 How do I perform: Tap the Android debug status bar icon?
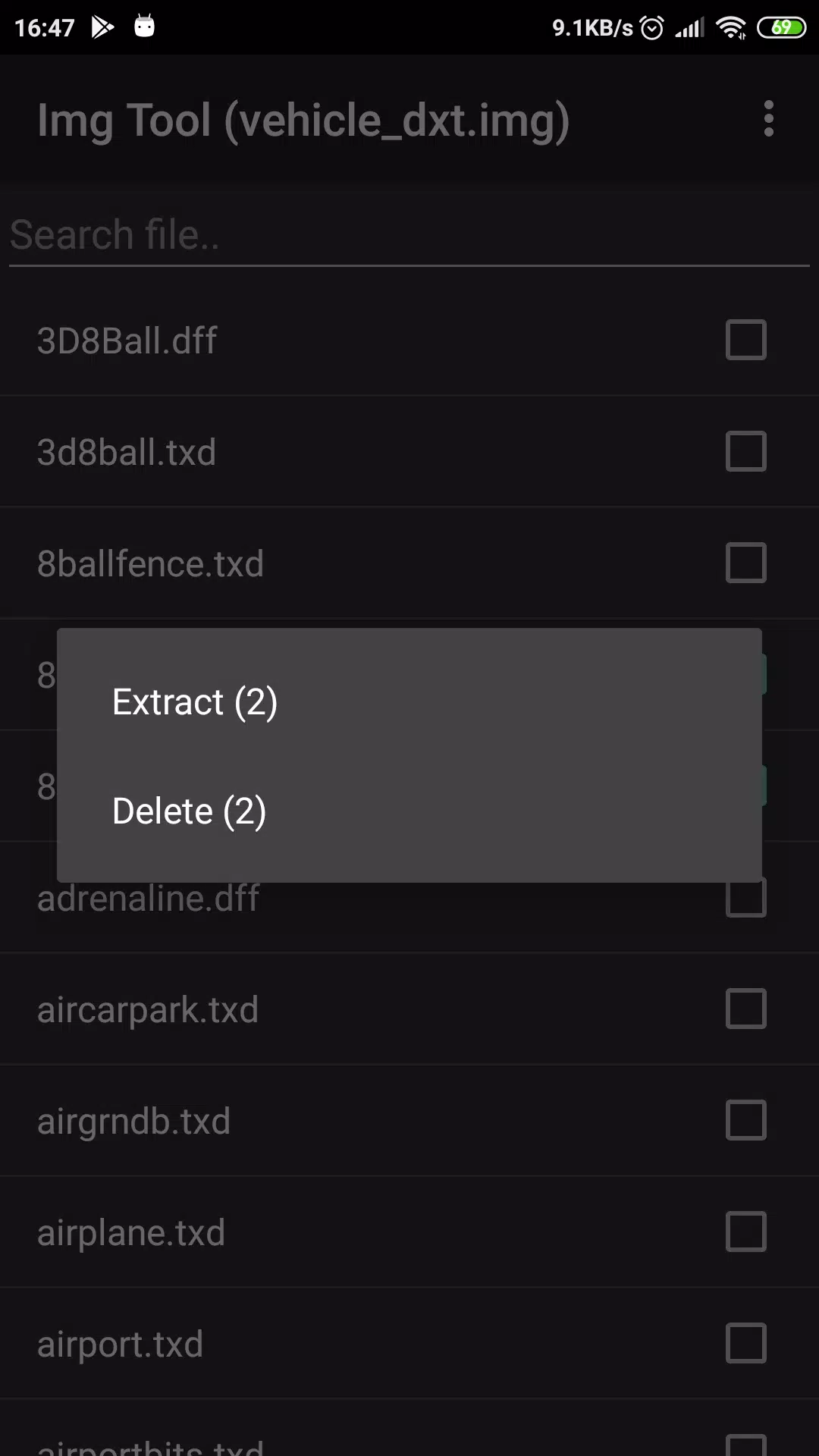coord(146,27)
